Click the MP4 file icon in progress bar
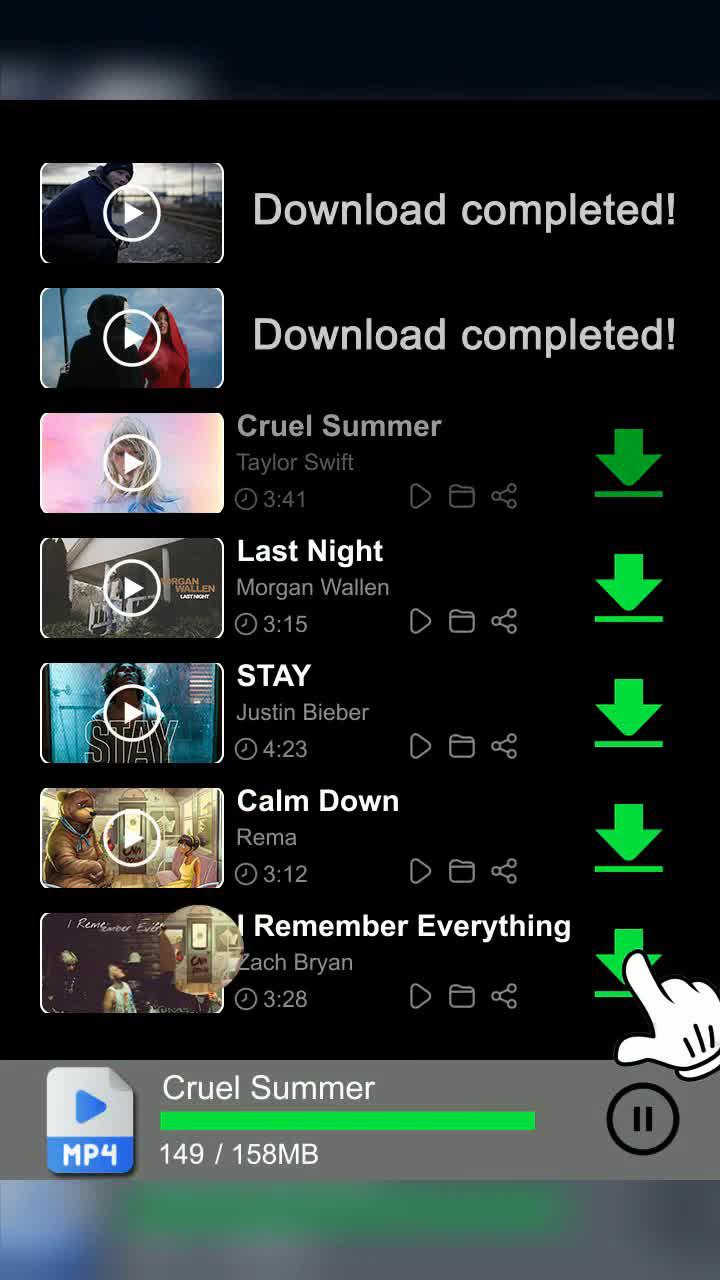Image resolution: width=720 pixels, height=1280 pixels. pos(88,1118)
